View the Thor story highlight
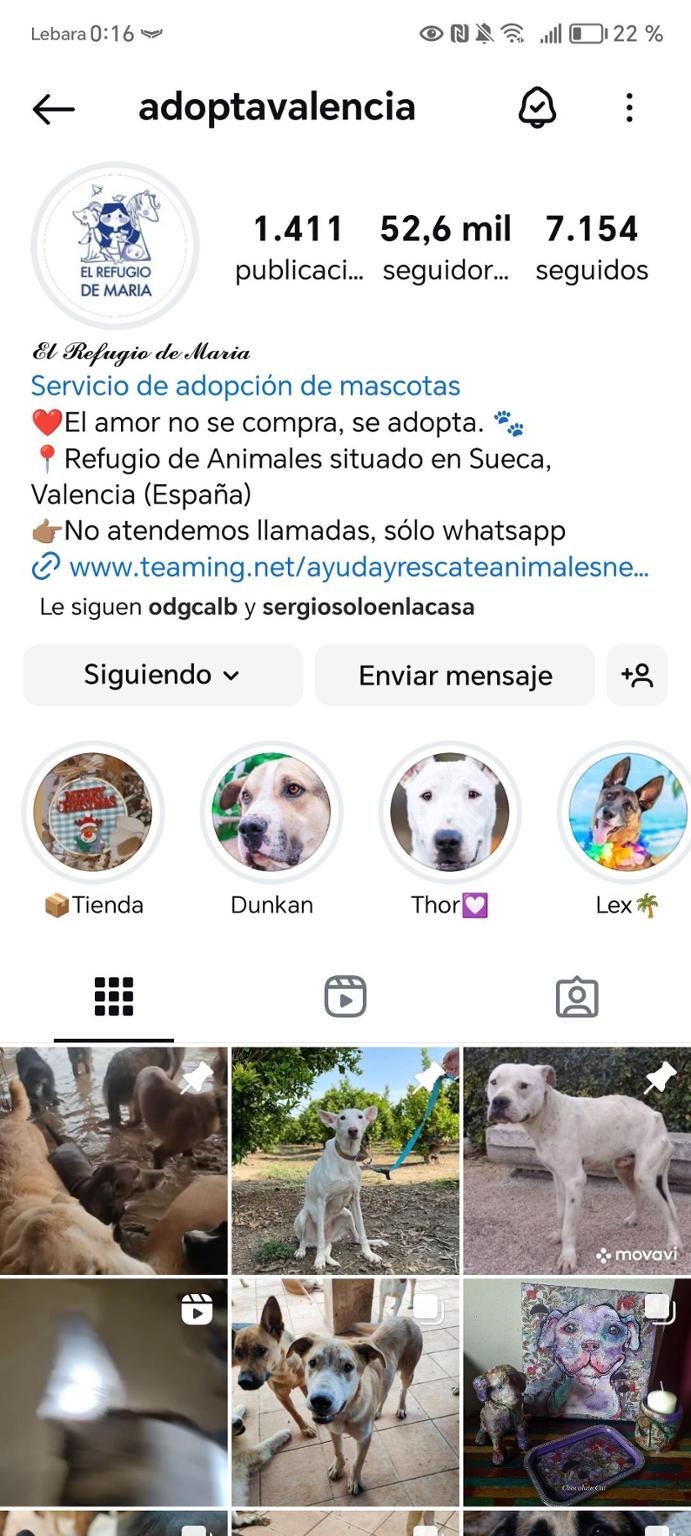This screenshot has width=691, height=1536. [449, 812]
